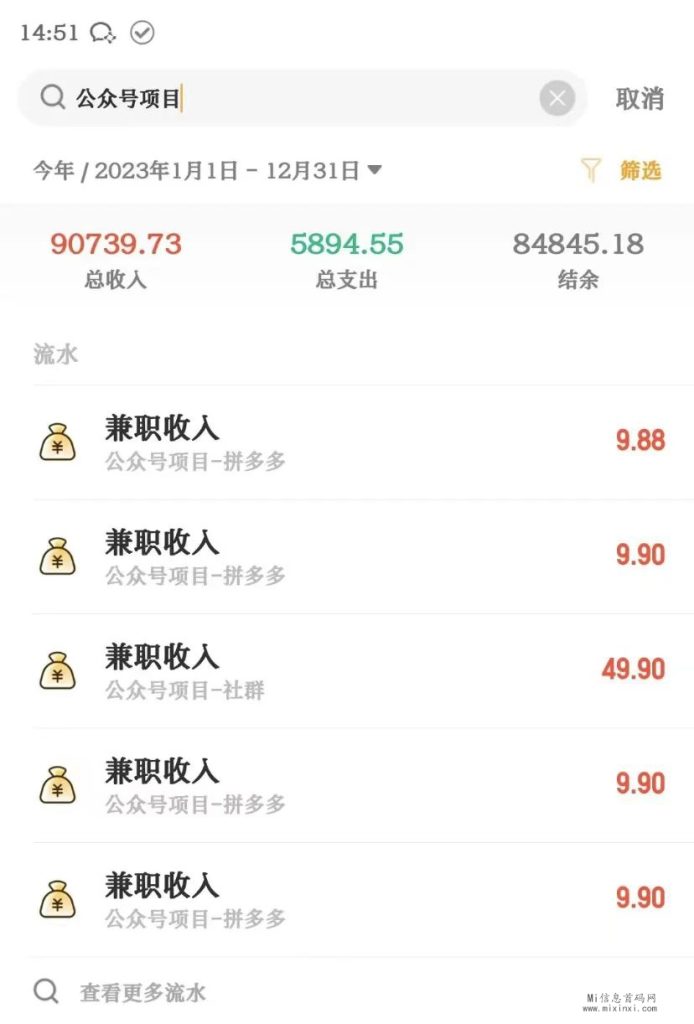The height and width of the screenshot is (1024, 694).
Task: View more records via 查看更多流水
Action: (142, 992)
